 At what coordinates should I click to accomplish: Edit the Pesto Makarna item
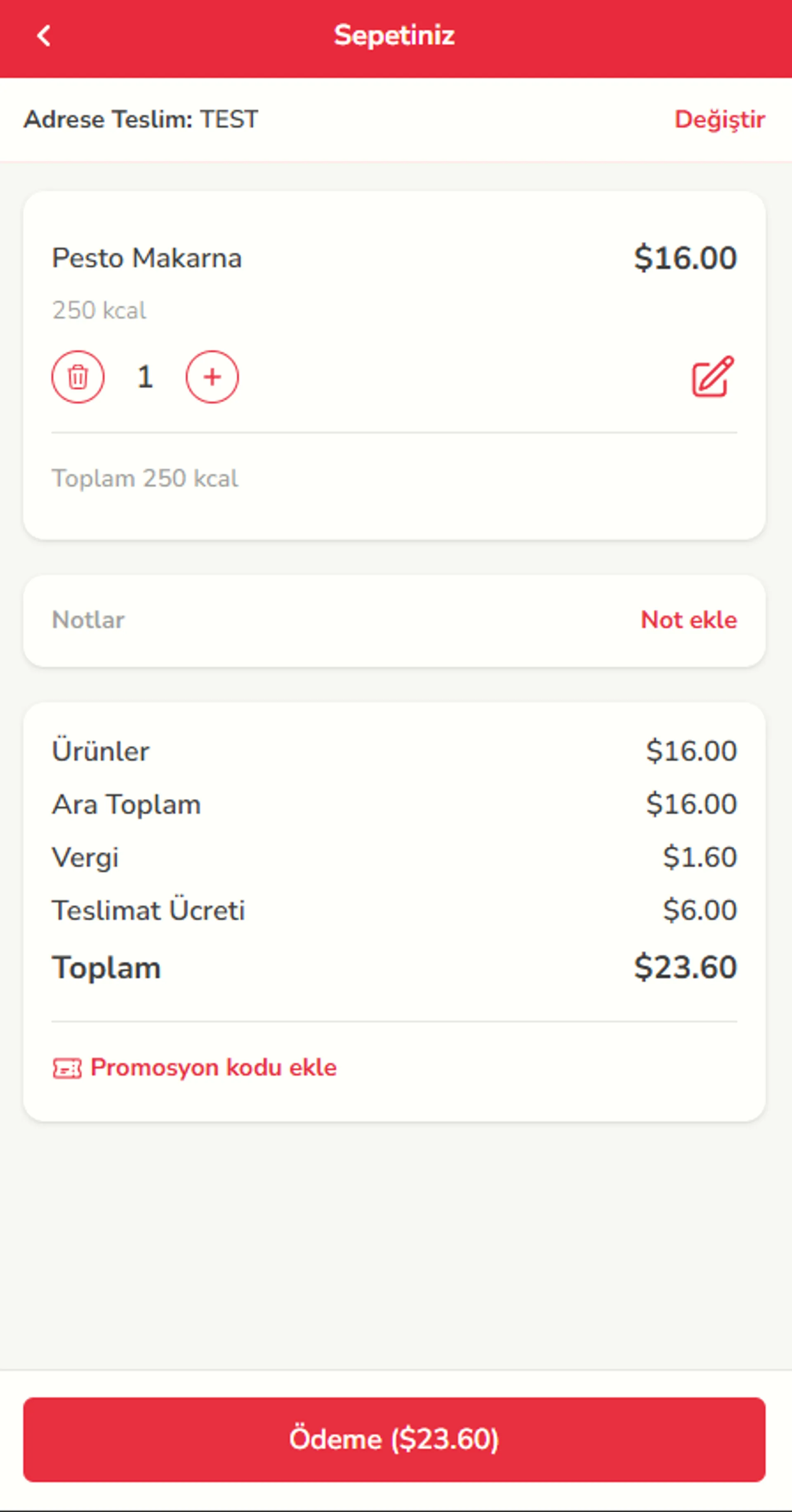(x=713, y=376)
